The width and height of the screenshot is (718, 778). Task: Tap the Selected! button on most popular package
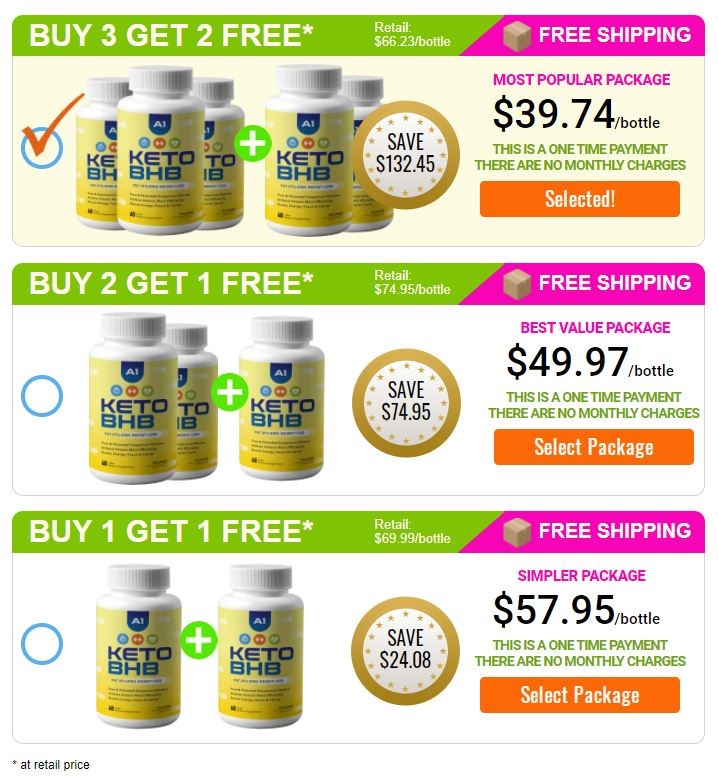(x=579, y=199)
